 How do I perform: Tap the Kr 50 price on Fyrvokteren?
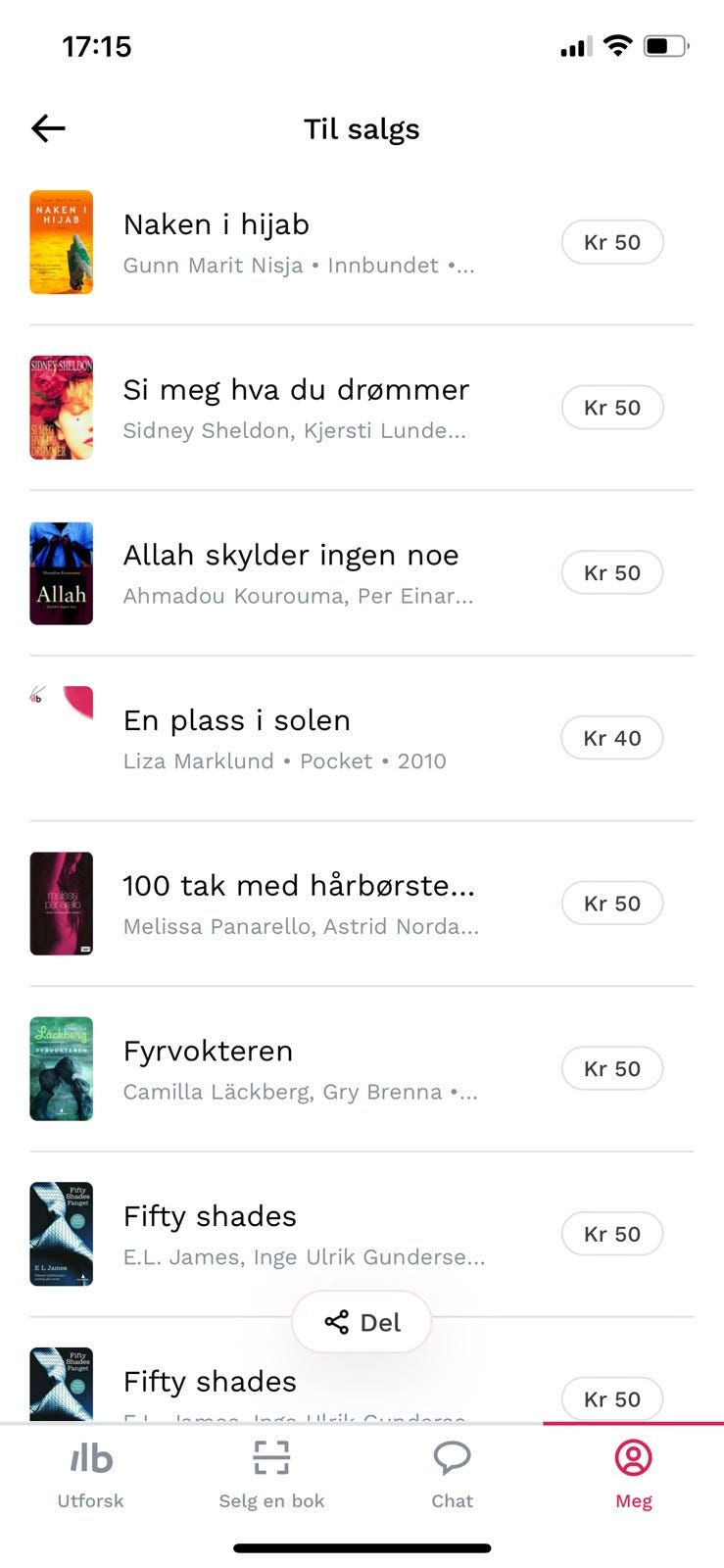[x=612, y=1068]
